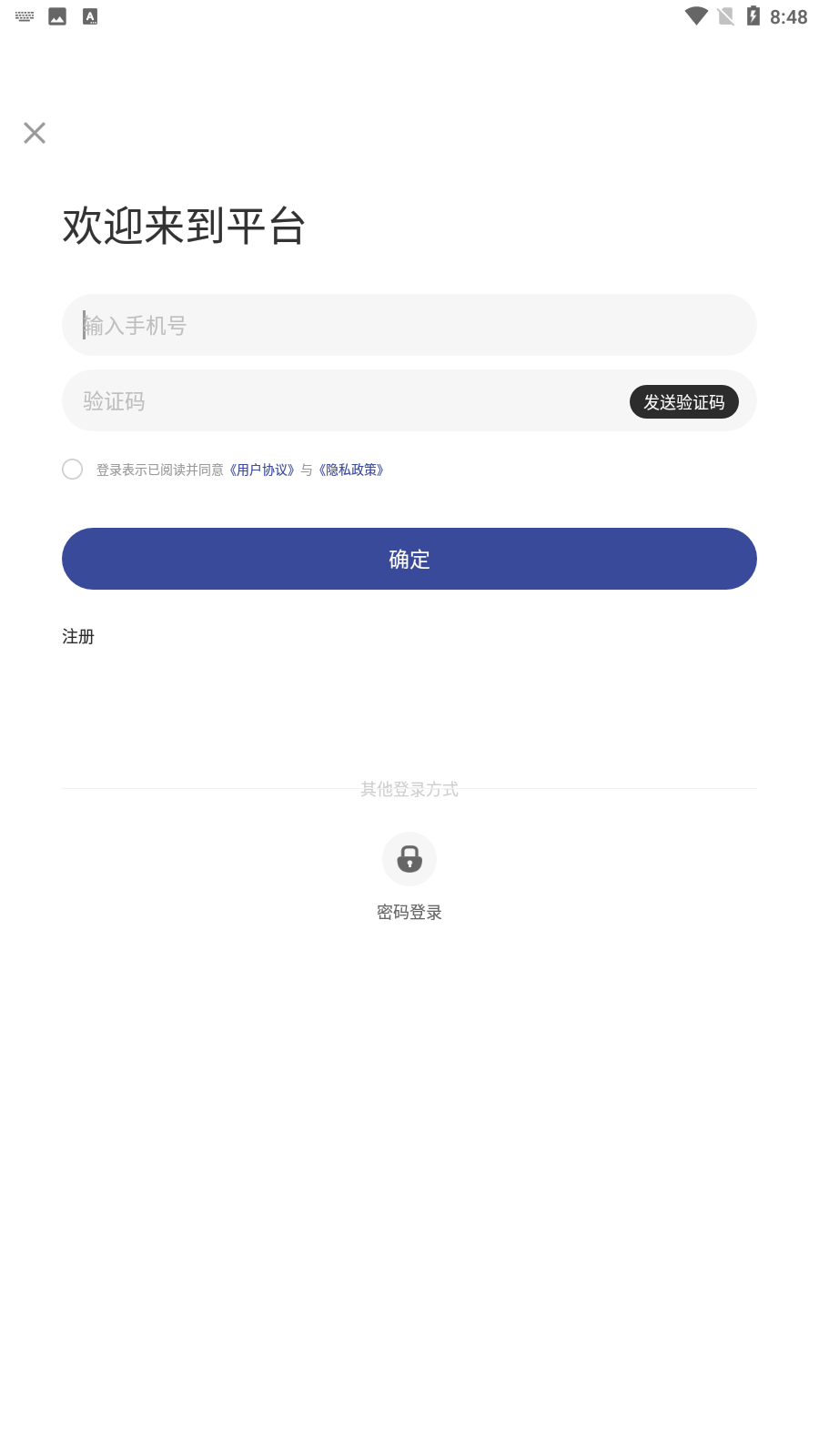This screenshot has height=1456, width=819.
Task: Tap 发送验证码 to send verification code
Action: point(684,401)
